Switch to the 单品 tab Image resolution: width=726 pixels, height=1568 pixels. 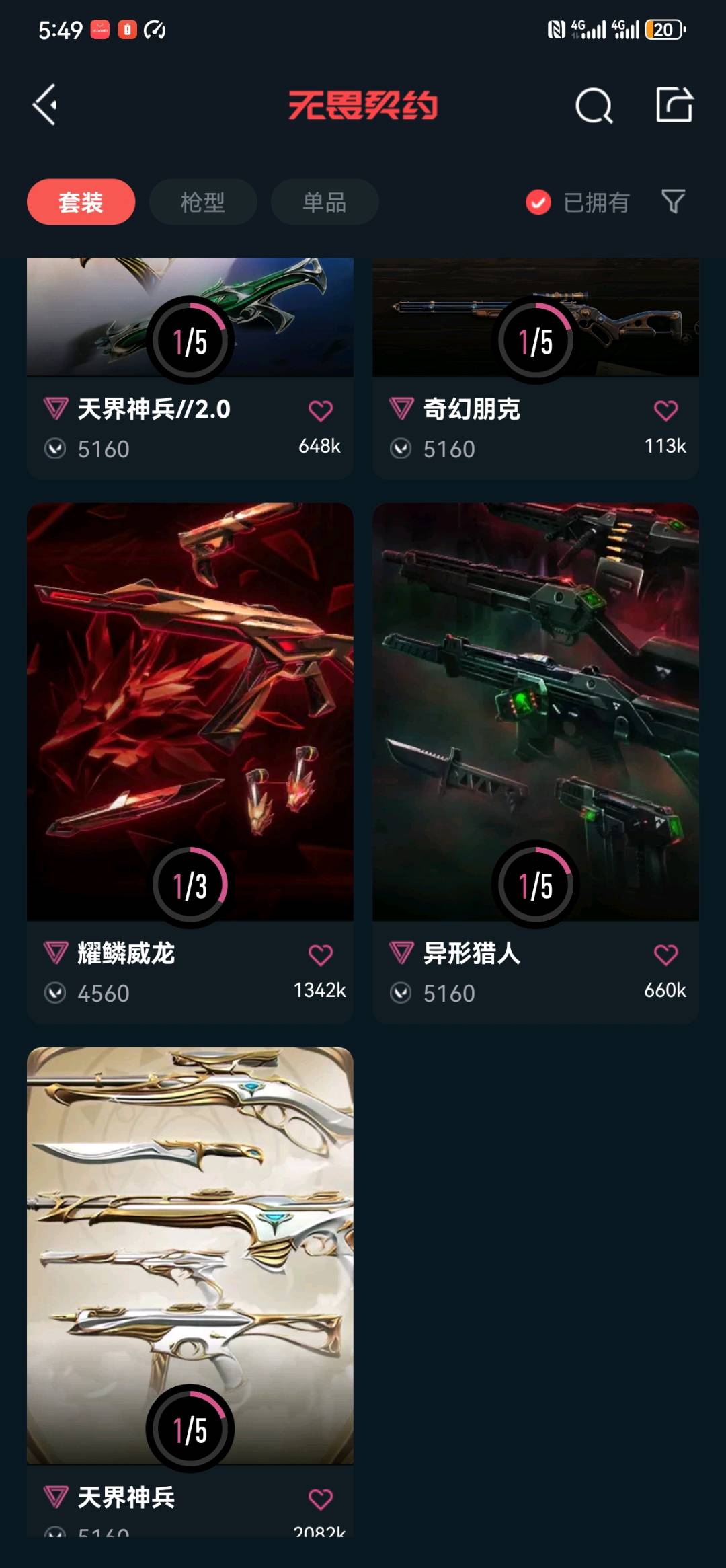tap(325, 202)
